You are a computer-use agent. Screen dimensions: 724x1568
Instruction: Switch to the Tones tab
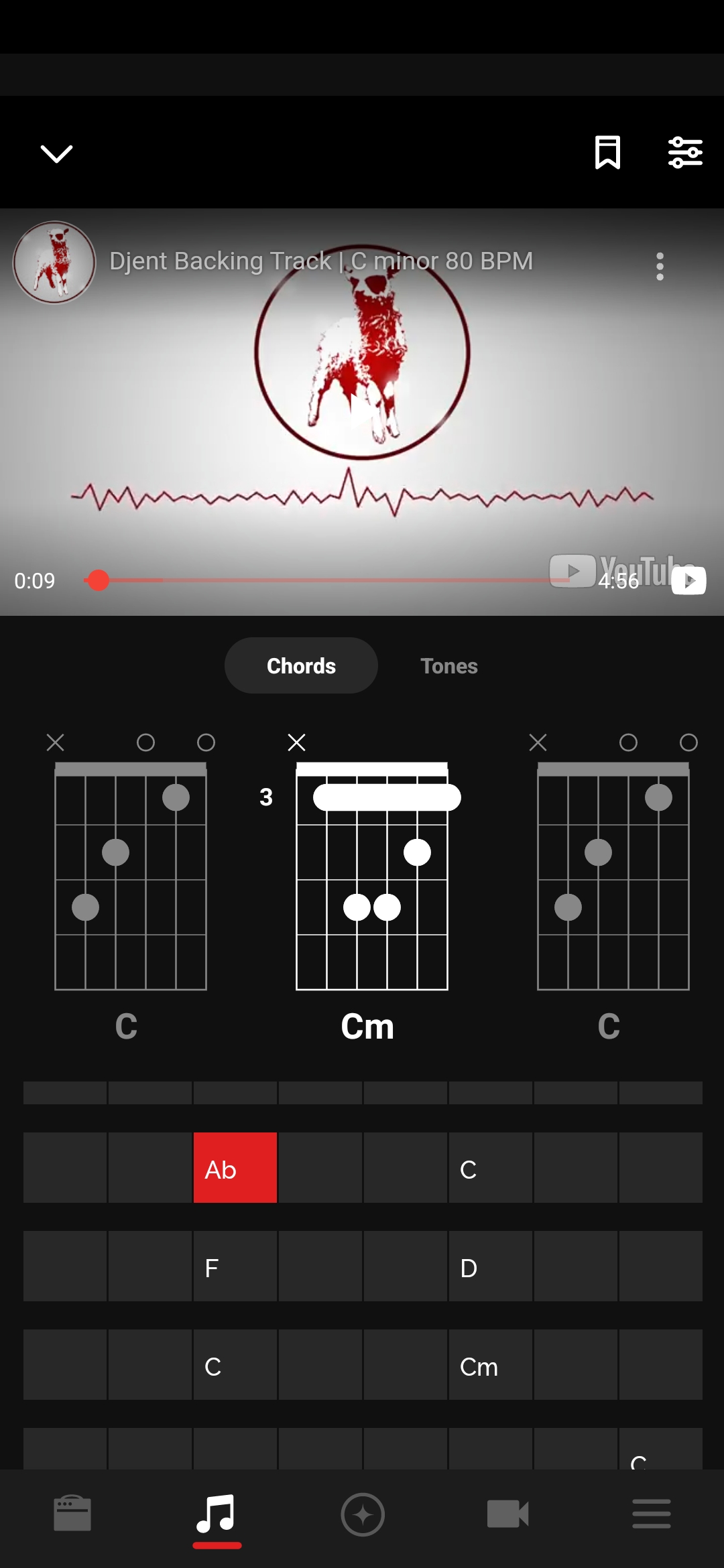[x=448, y=665]
